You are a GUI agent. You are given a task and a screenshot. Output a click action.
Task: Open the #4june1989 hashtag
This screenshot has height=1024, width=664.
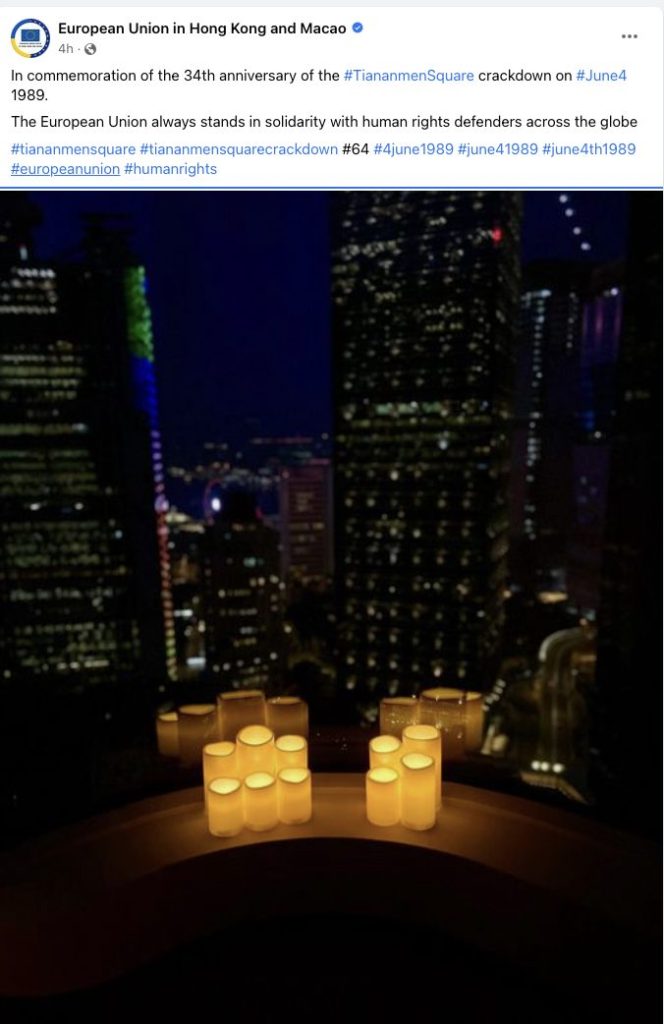[413, 149]
